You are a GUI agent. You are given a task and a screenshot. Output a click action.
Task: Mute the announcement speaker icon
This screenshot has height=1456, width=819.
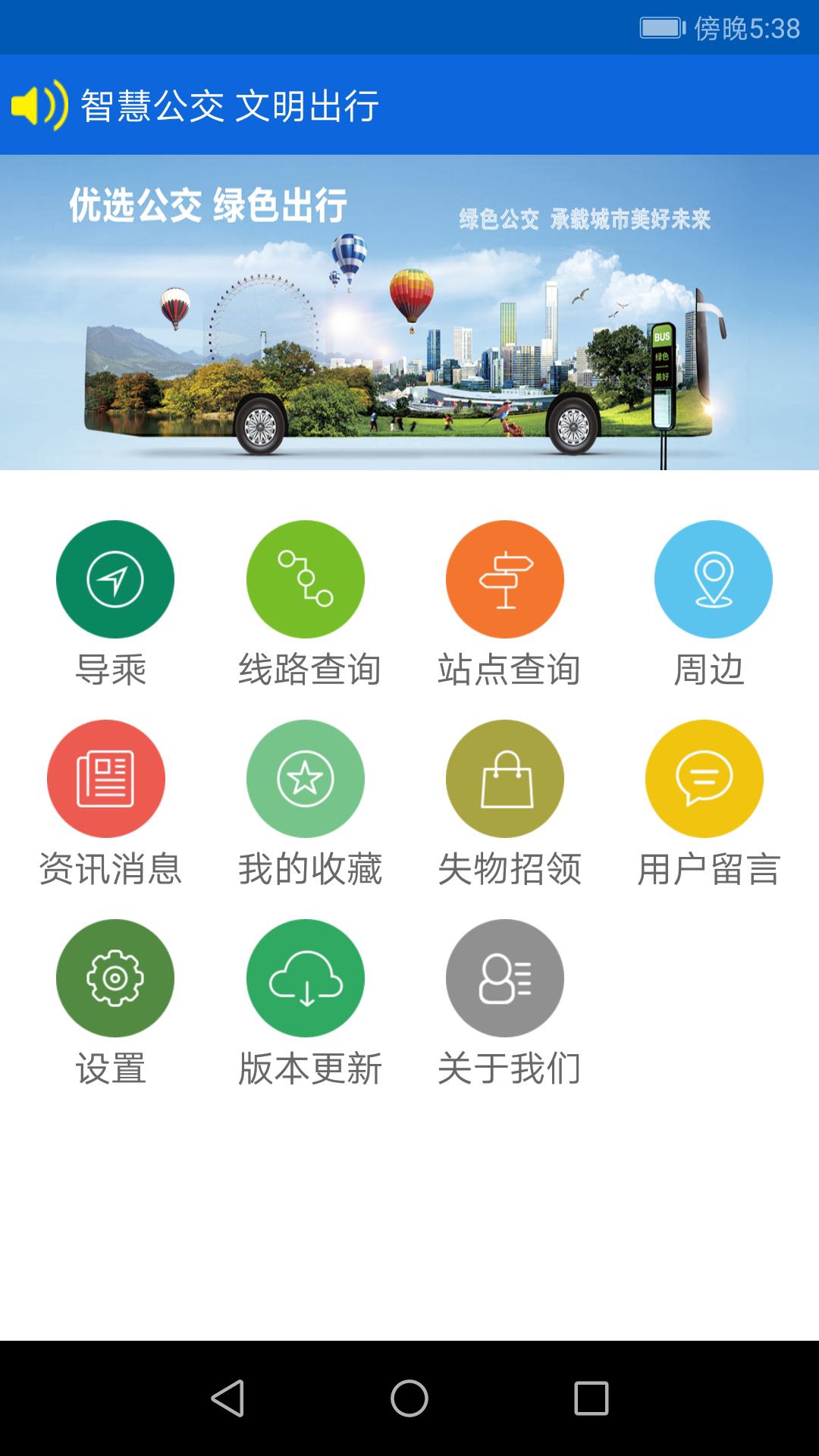click(38, 105)
